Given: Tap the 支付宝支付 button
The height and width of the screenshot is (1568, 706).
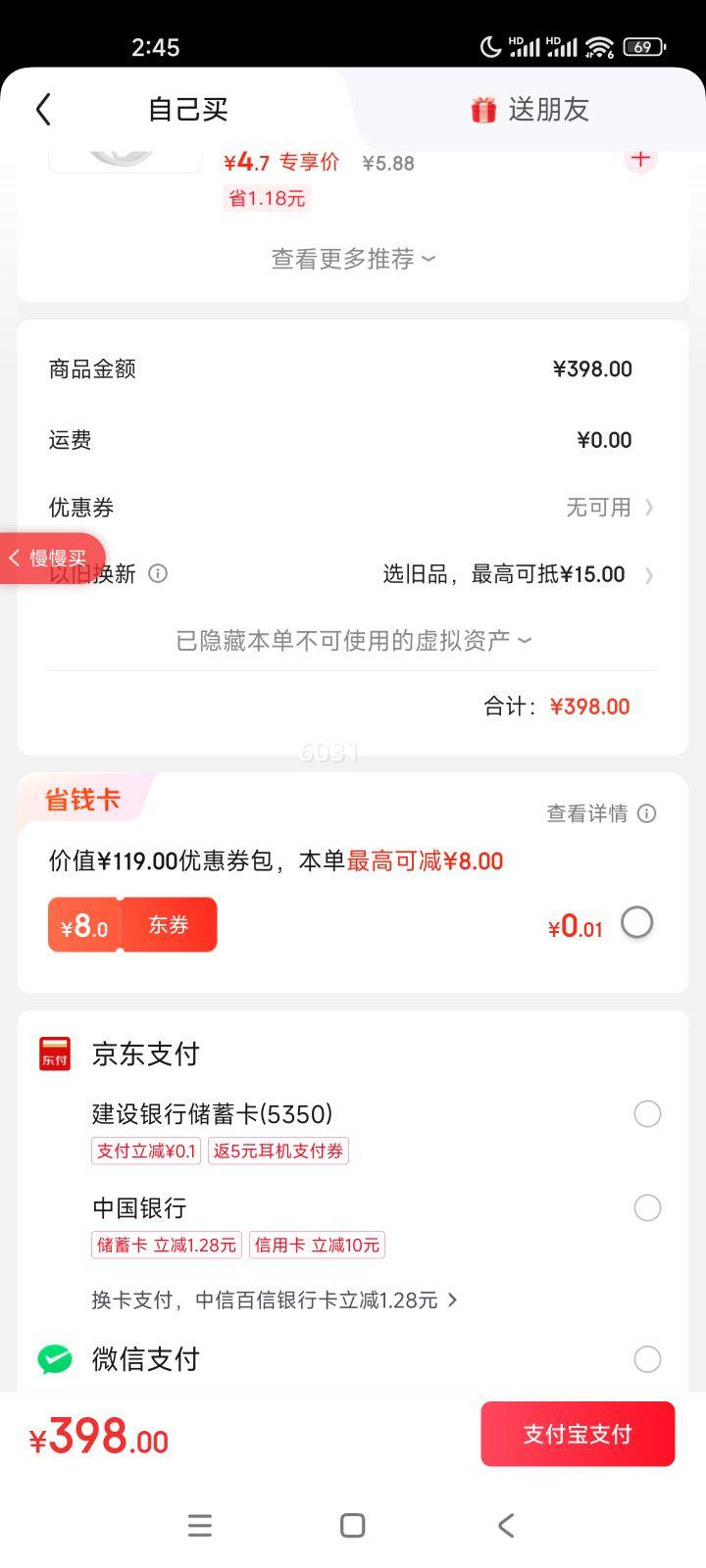Looking at the screenshot, I should (578, 1434).
